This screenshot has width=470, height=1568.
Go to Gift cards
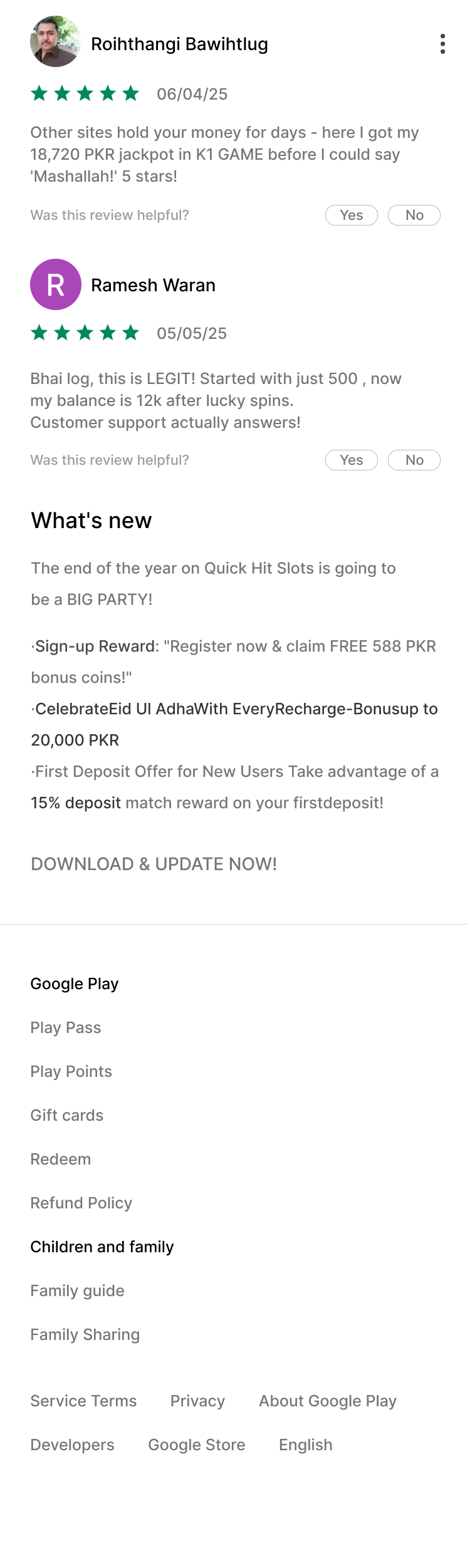tap(67, 1115)
